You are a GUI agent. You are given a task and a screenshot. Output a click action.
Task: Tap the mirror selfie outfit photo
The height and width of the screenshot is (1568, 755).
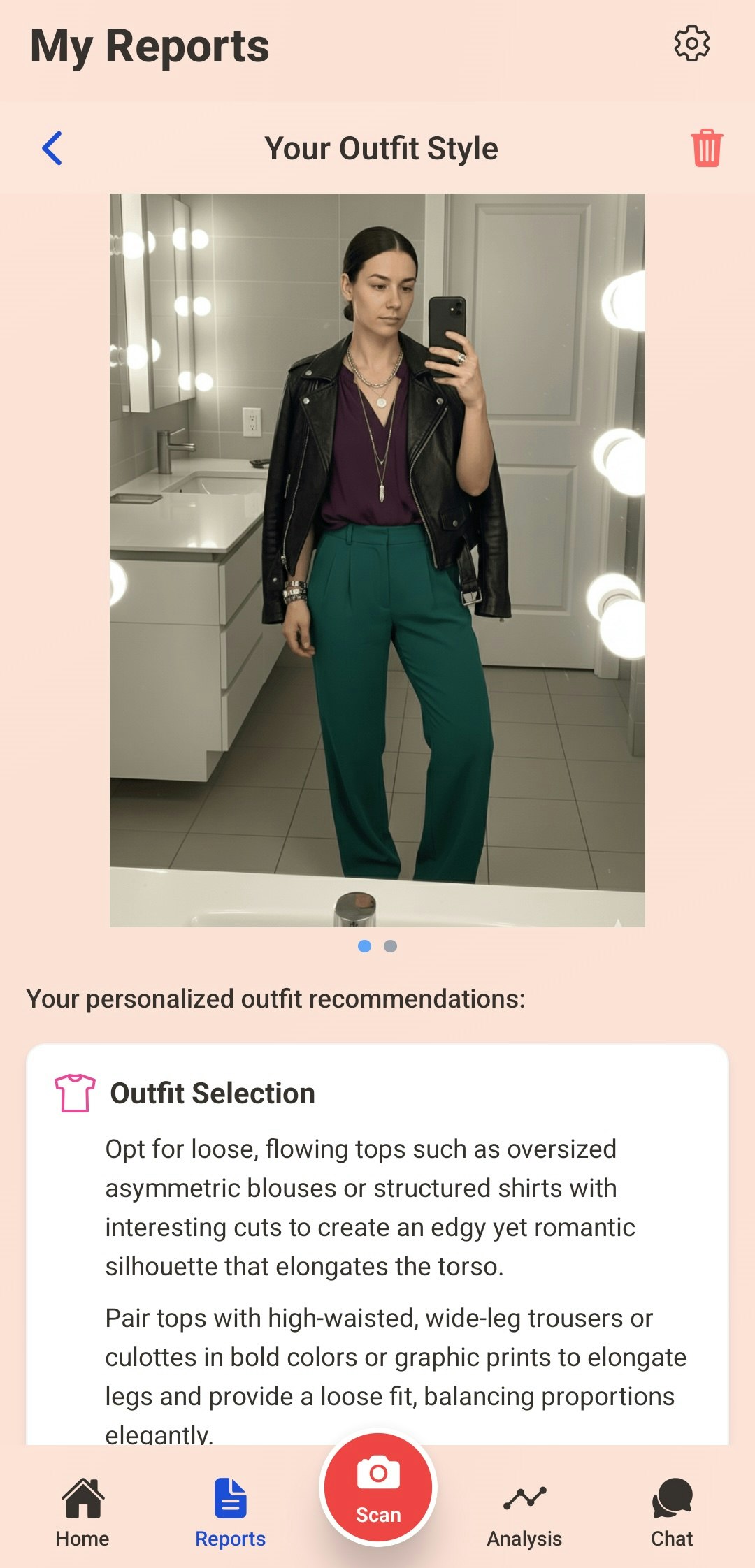click(377, 559)
